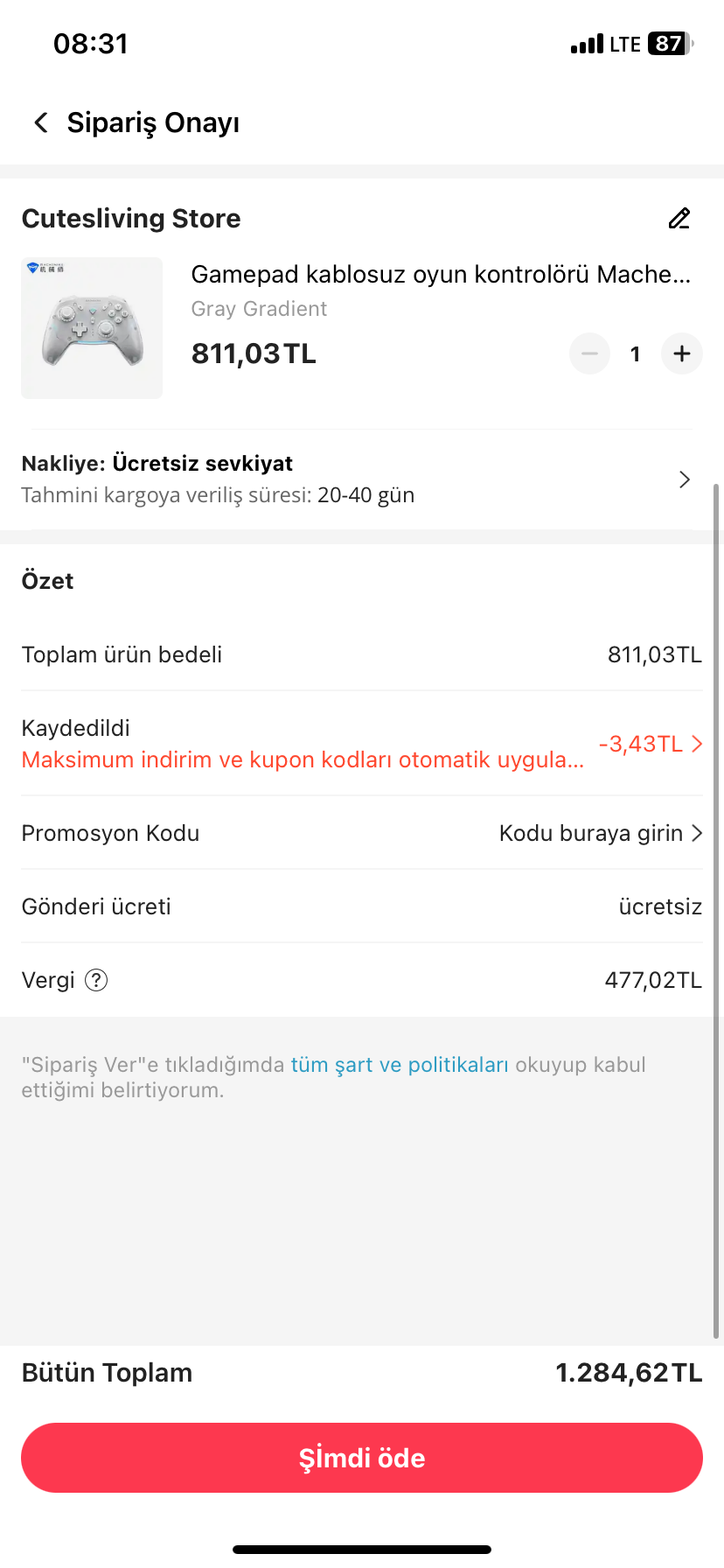Tap the Şimdi öde button
Screen dimensions: 724x1568
[x=362, y=1458]
